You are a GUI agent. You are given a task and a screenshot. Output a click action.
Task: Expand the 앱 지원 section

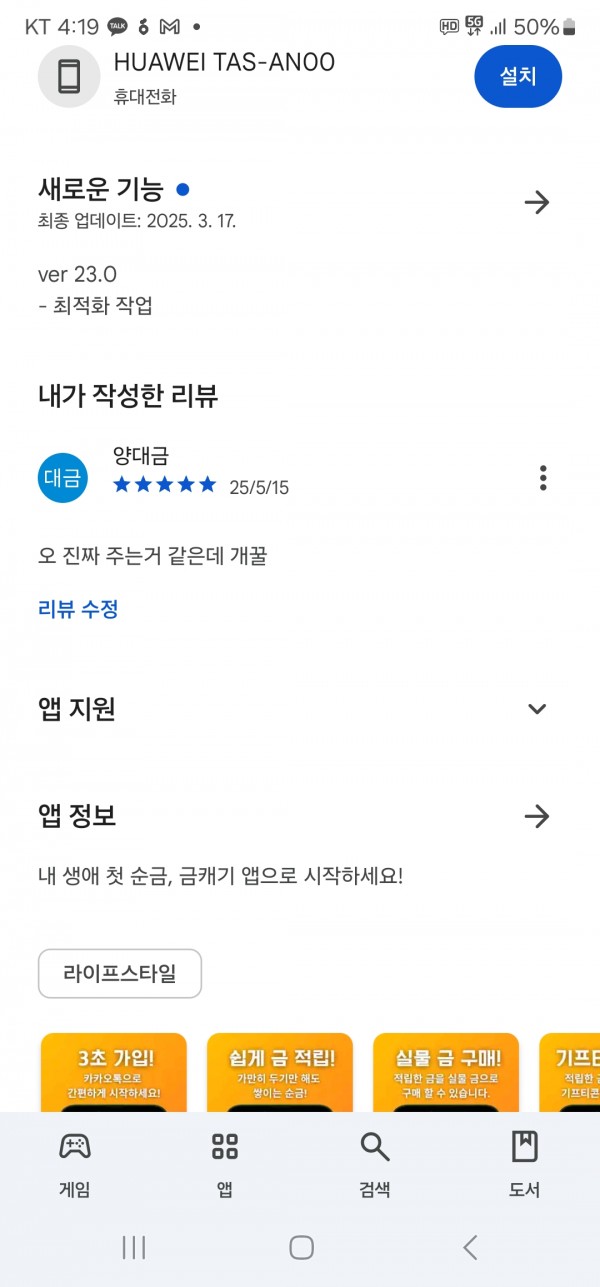point(537,709)
